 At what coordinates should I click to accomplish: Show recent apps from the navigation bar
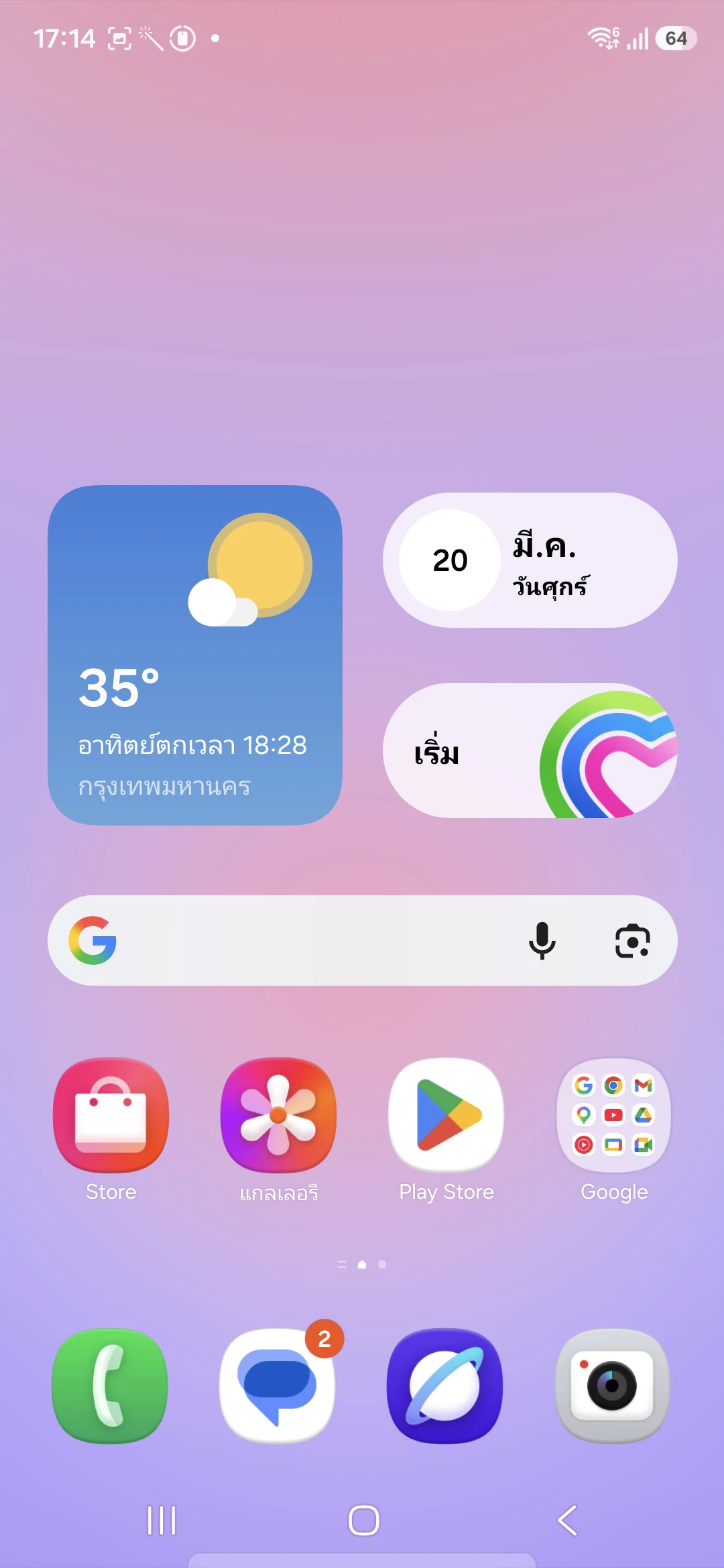[162, 1520]
